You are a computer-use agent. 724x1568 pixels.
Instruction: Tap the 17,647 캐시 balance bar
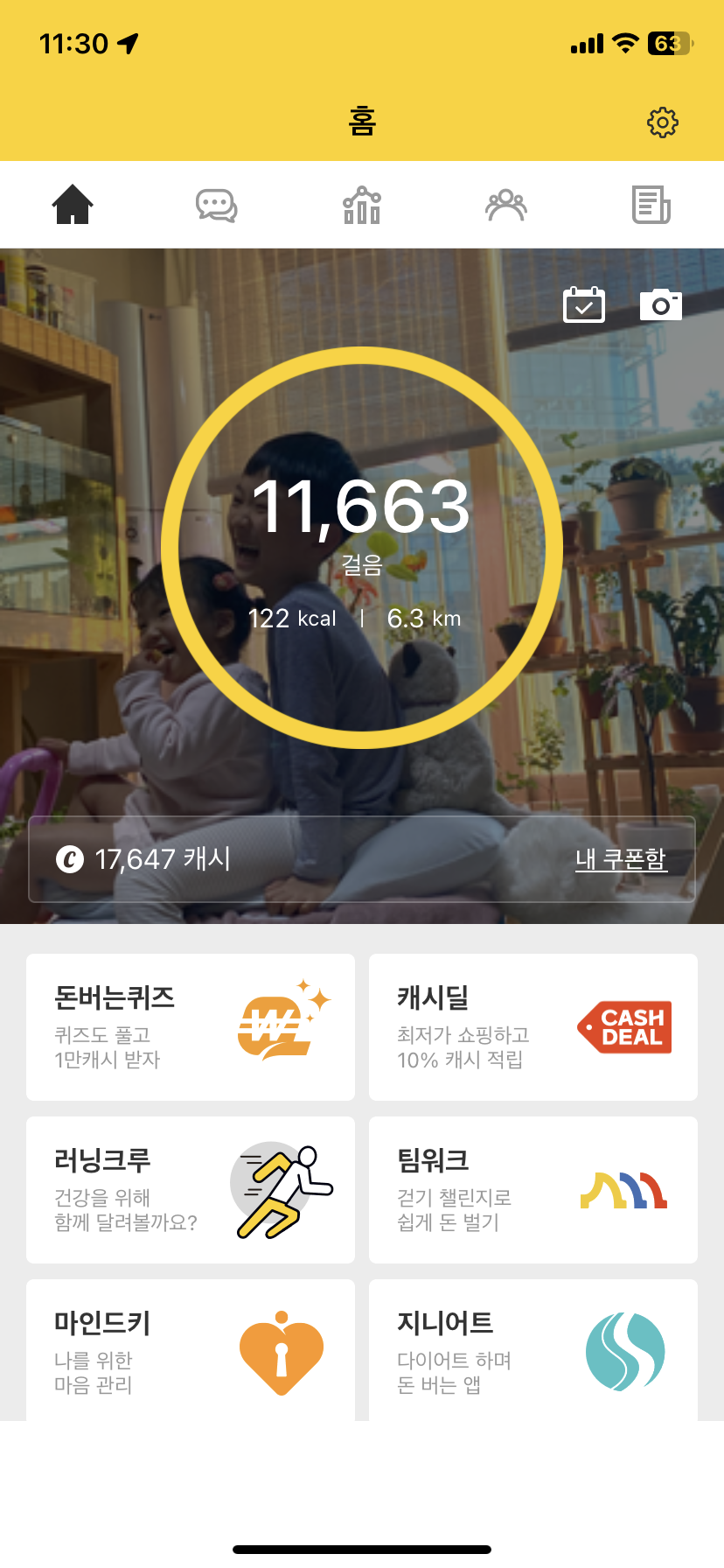(x=362, y=859)
